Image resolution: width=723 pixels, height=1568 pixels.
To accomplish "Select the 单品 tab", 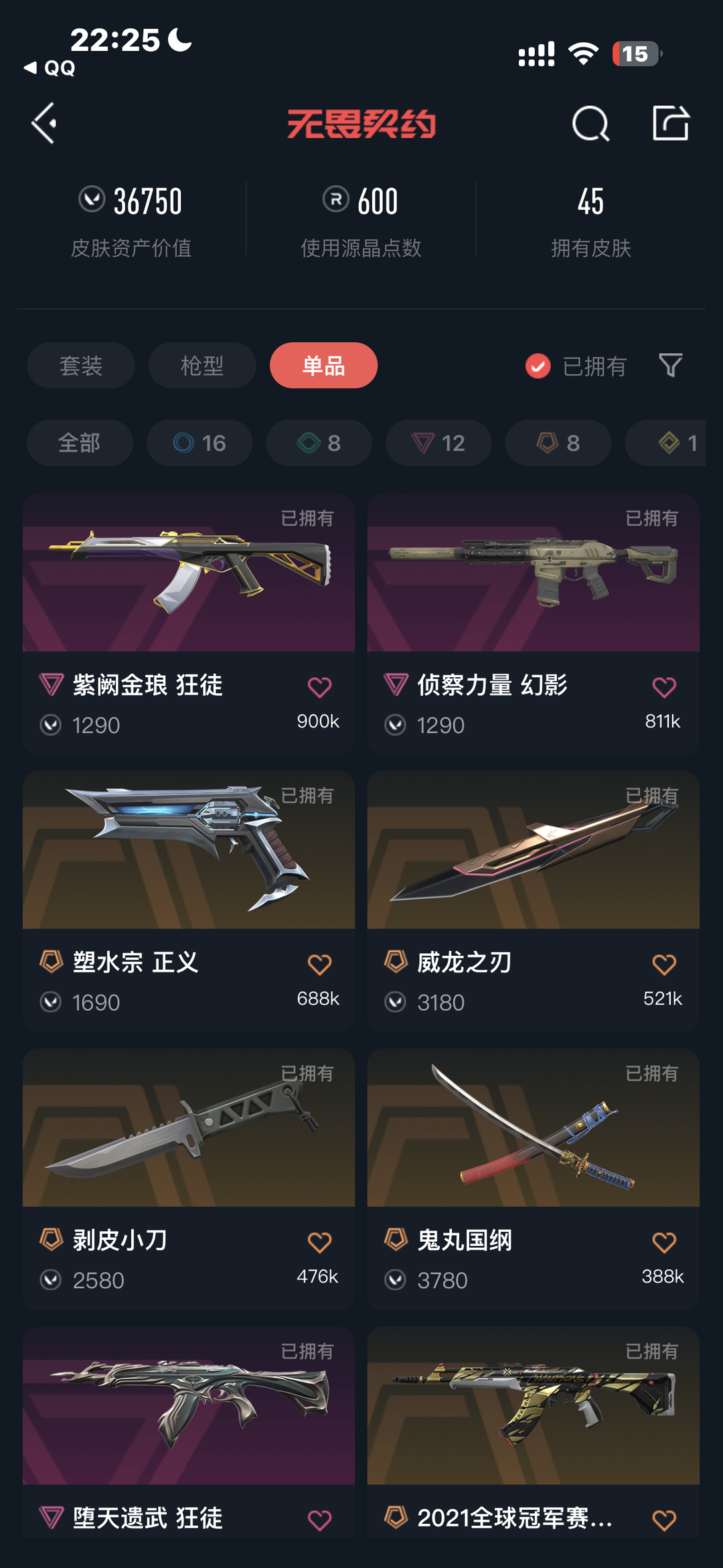I will pos(323,366).
